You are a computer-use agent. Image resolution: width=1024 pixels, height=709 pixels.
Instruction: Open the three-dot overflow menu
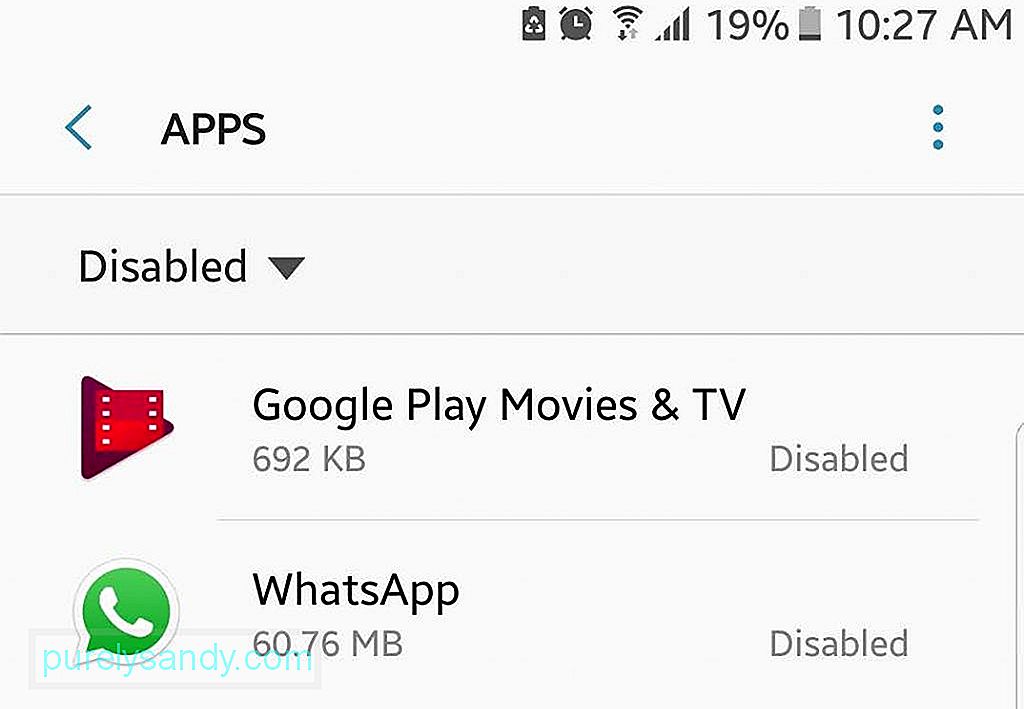[937, 128]
